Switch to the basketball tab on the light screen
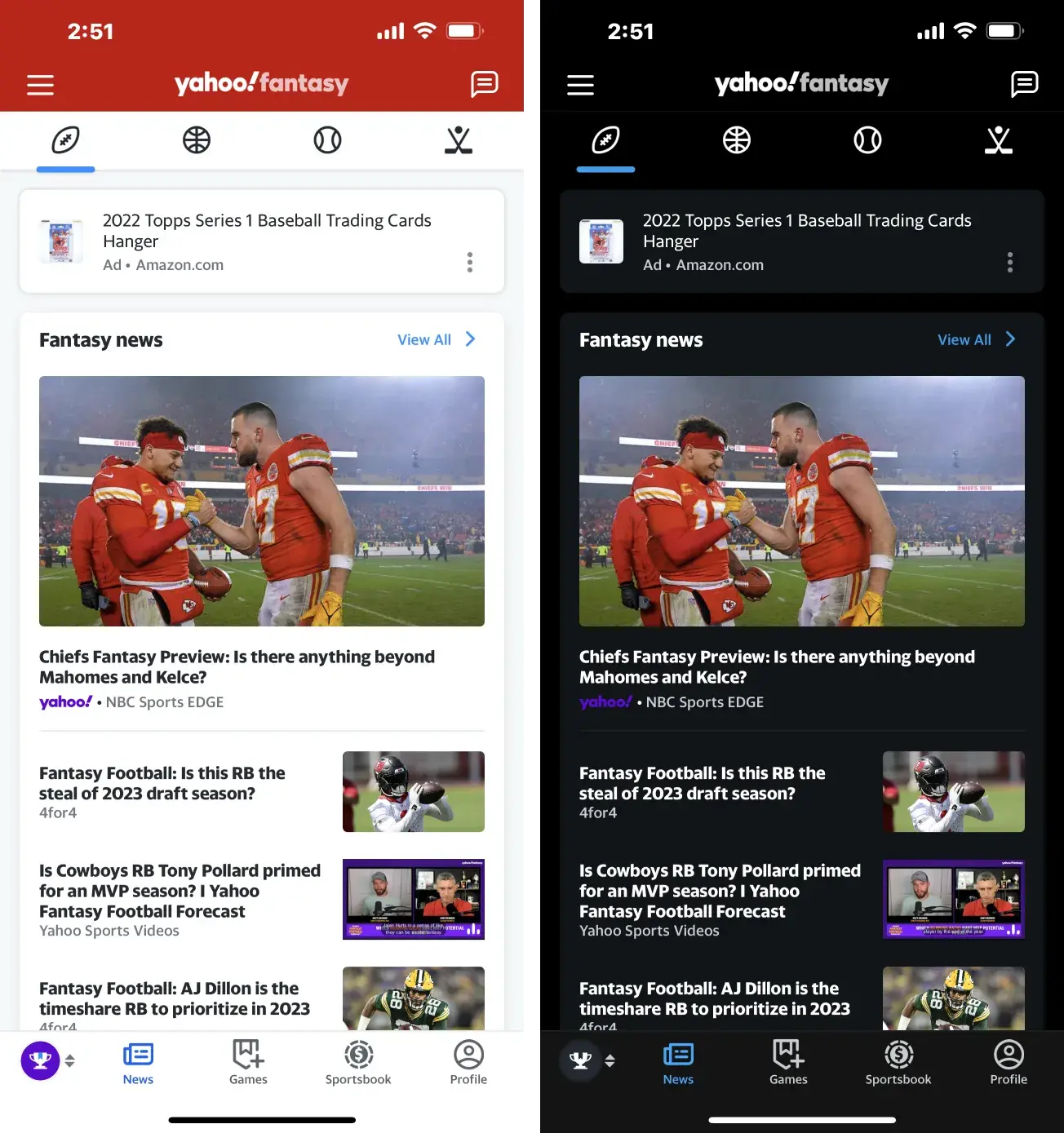Screen dimensions: 1064x1133 [x=197, y=140]
